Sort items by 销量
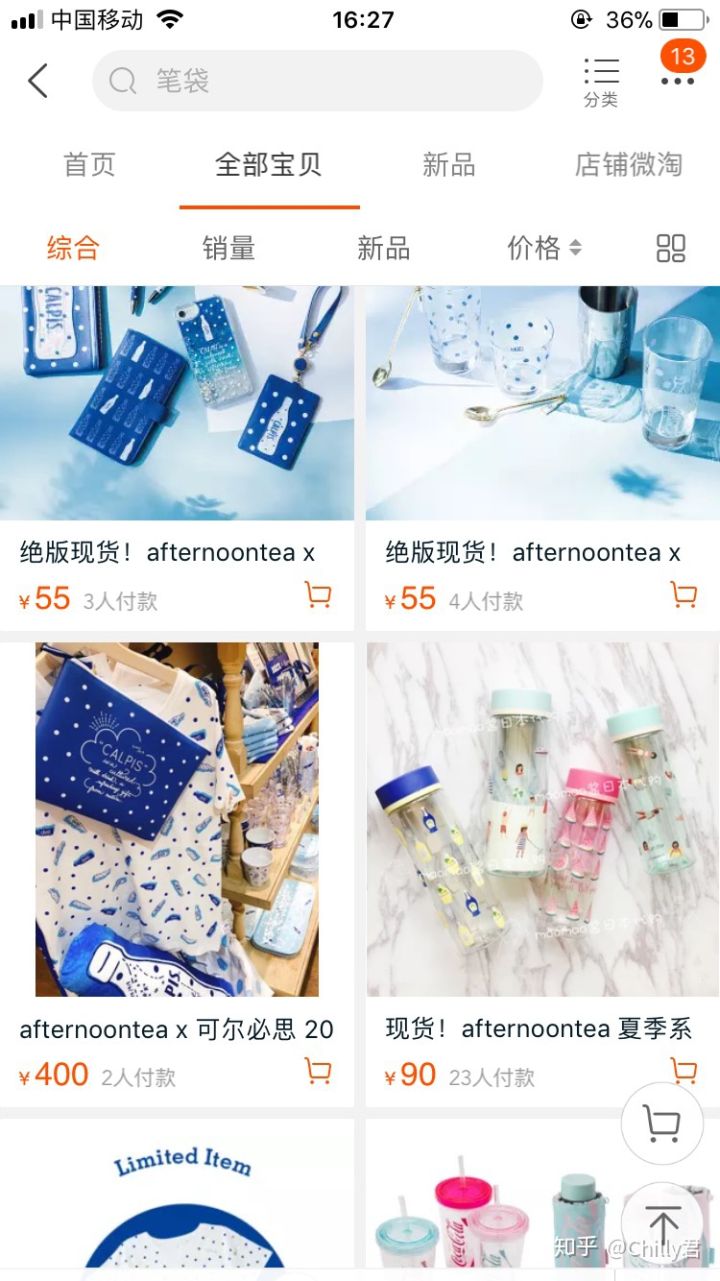The height and width of the screenshot is (1281, 720). 229,248
